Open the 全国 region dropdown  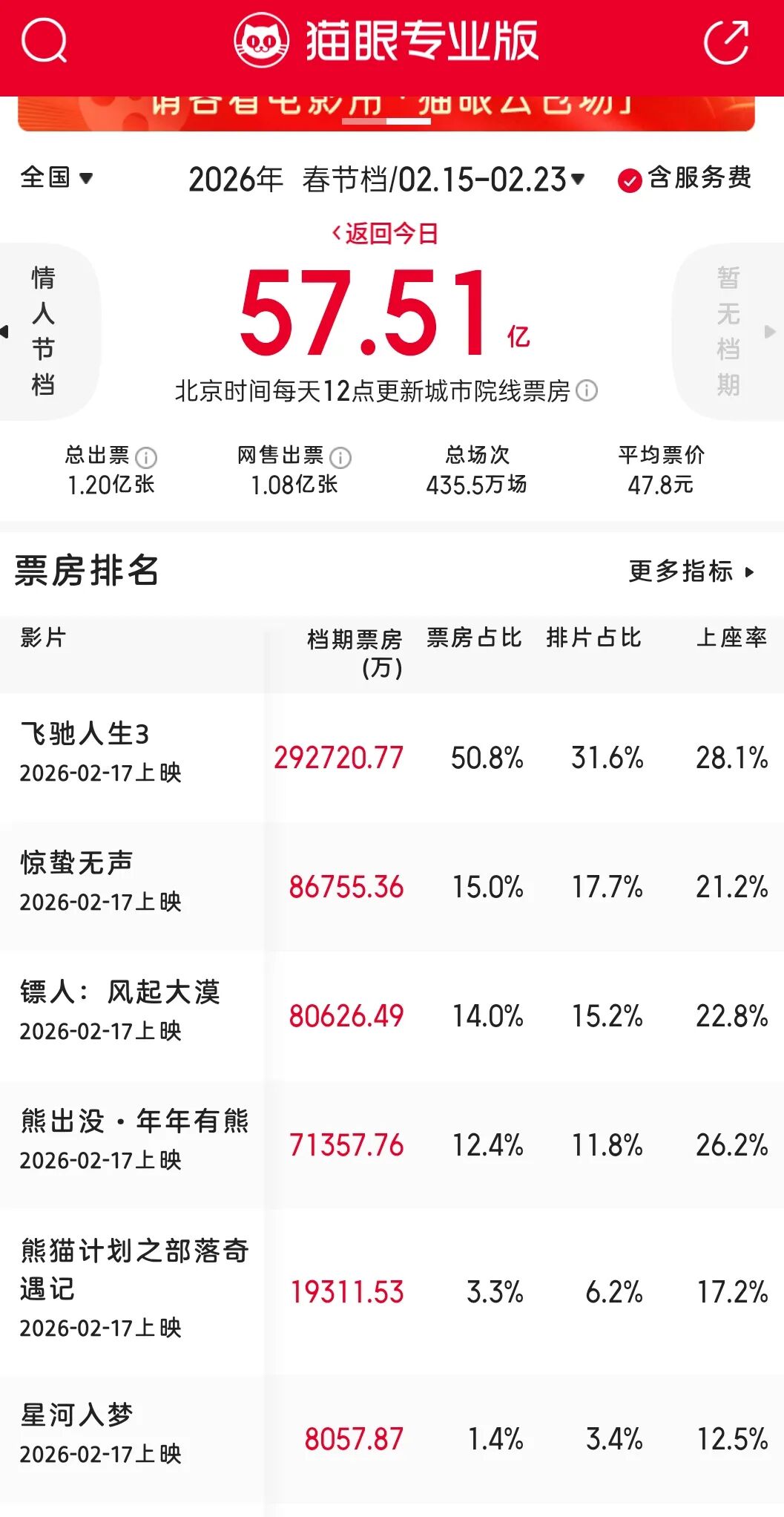point(56,178)
